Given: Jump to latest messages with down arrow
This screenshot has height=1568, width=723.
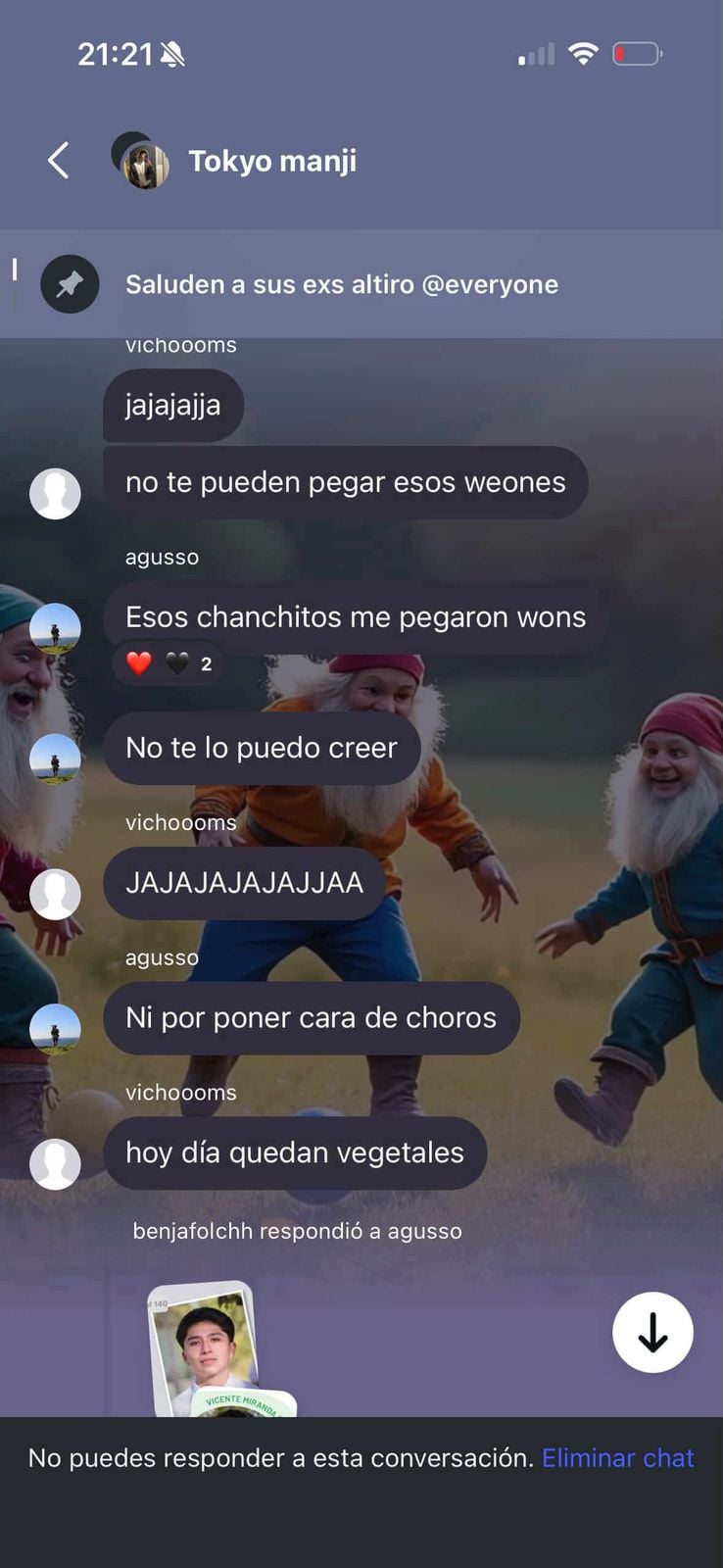Looking at the screenshot, I should click(652, 1332).
